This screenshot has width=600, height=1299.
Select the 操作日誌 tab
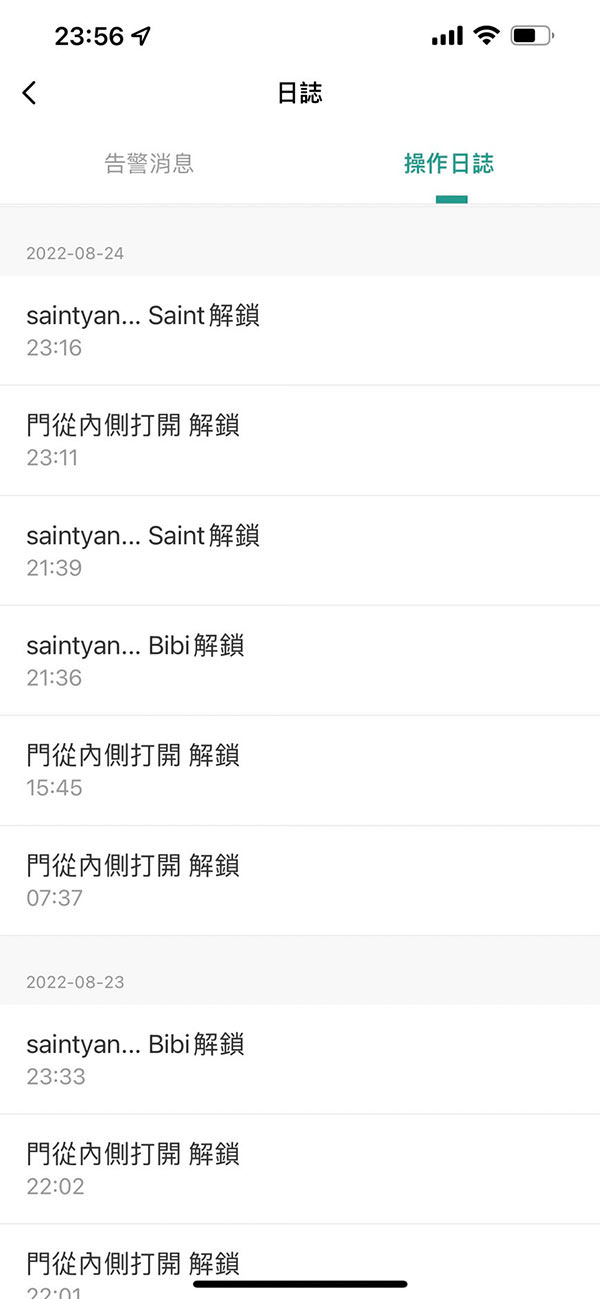click(449, 164)
